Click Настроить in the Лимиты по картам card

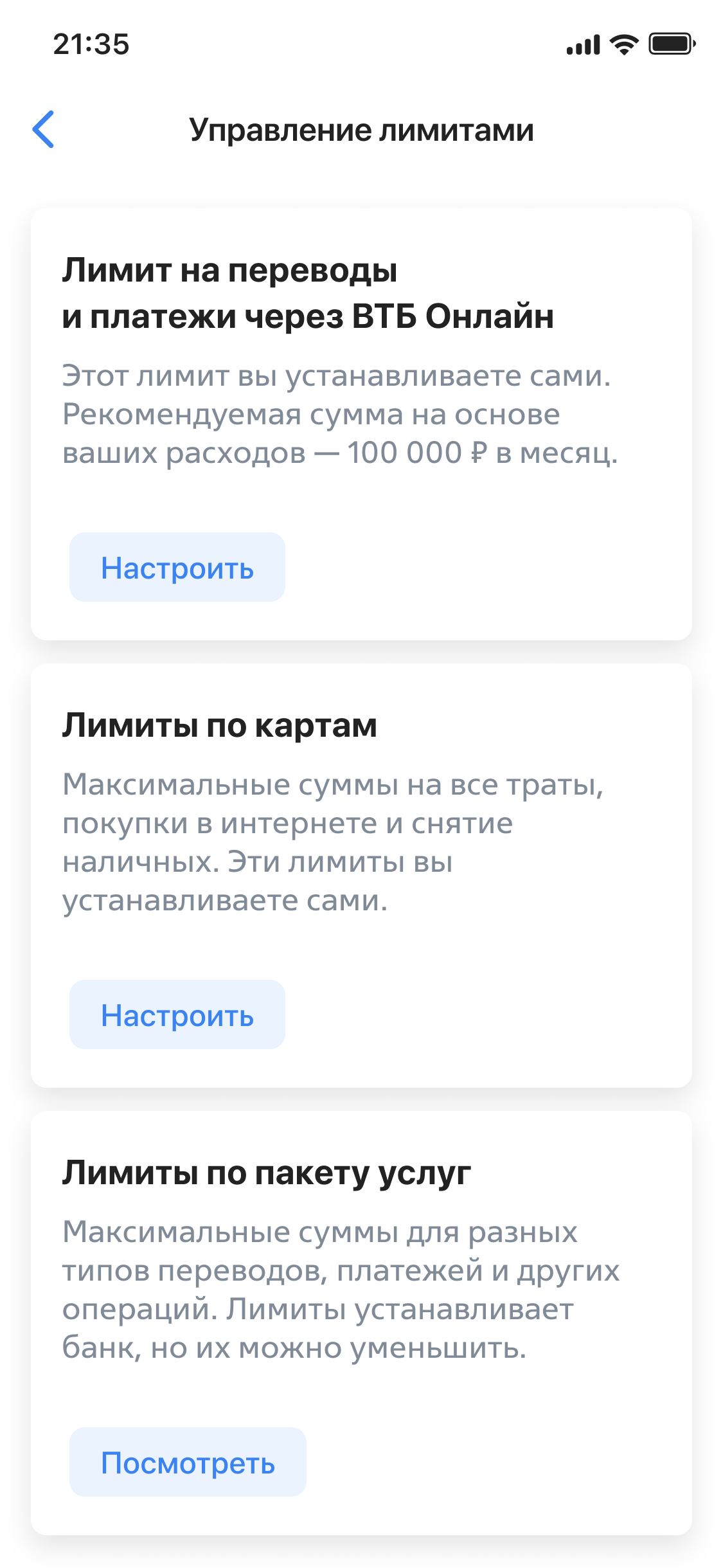point(177,1014)
